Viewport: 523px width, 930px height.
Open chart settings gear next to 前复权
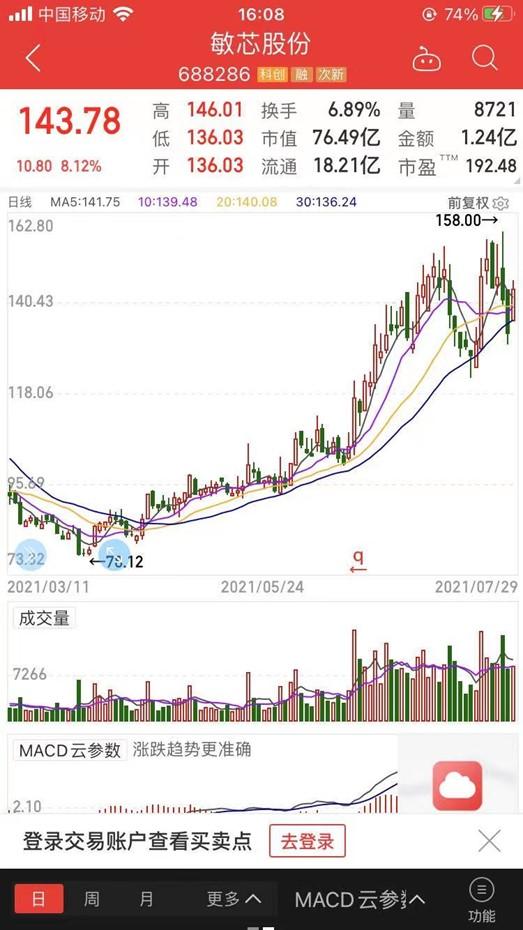(x=500, y=203)
